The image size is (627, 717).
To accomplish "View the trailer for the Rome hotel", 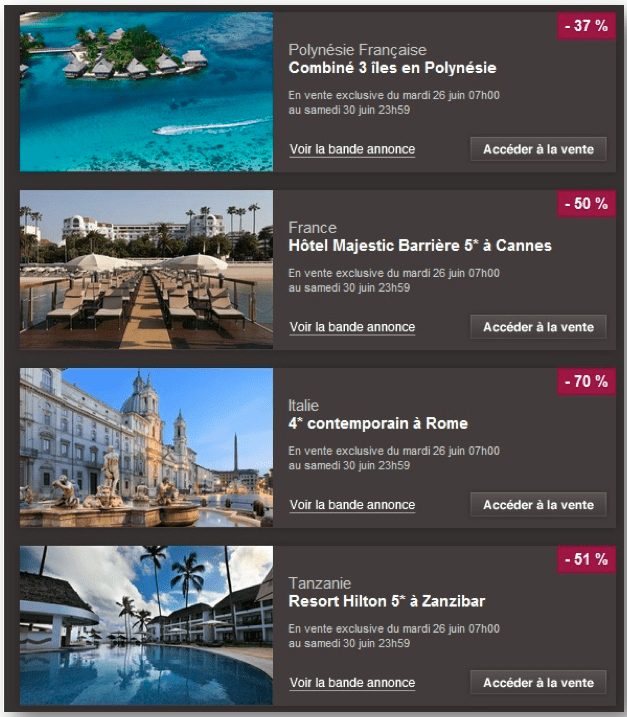I will point(352,505).
